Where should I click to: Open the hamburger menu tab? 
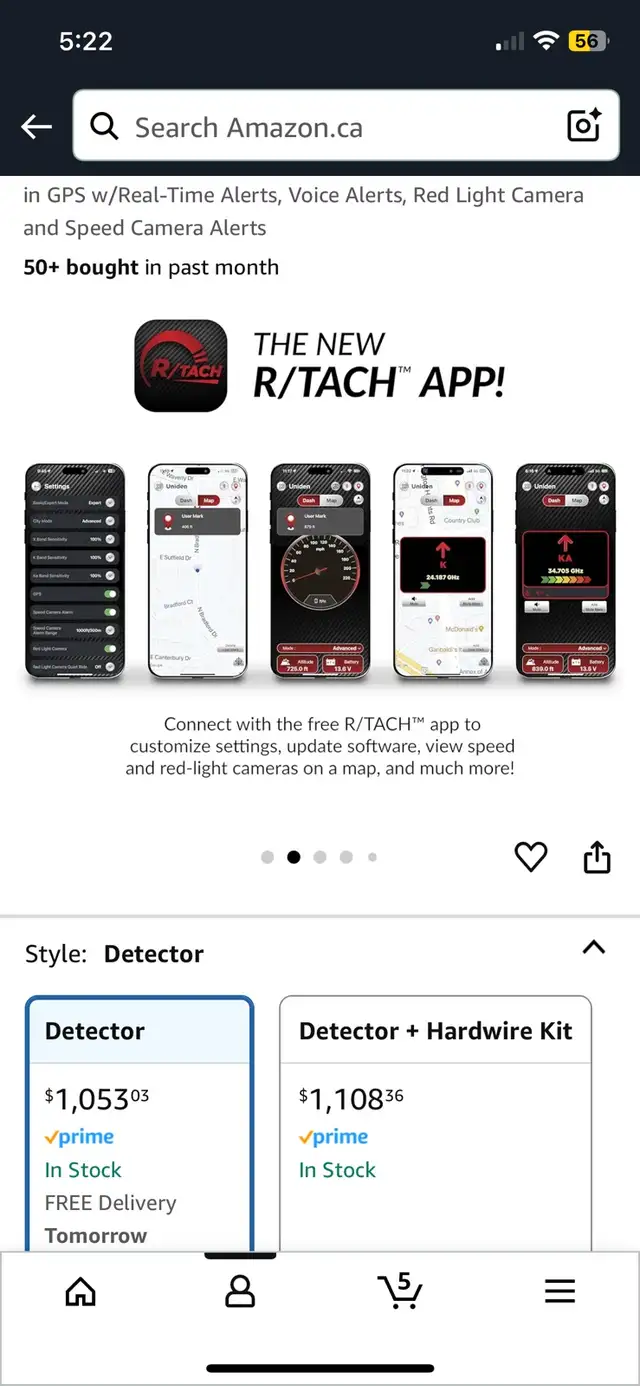click(x=560, y=1292)
